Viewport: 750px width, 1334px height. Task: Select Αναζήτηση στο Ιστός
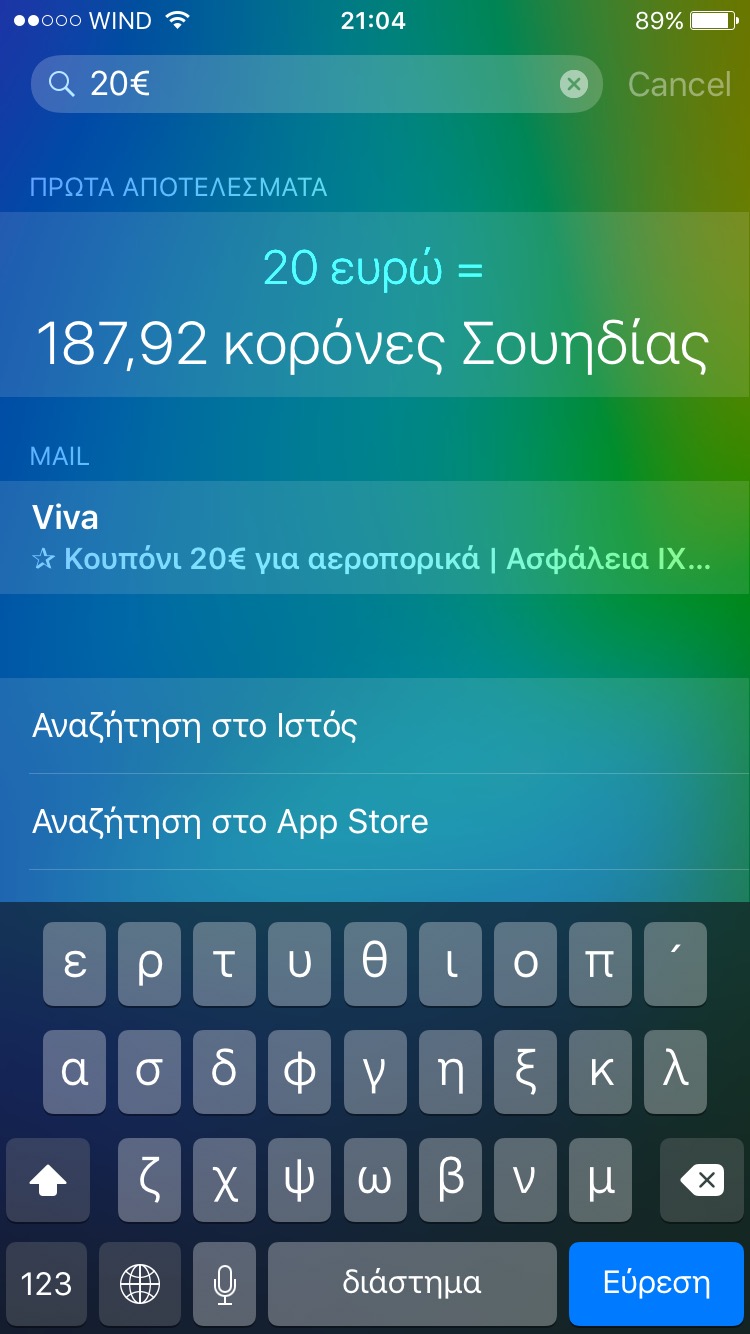(x=375, y=726)
